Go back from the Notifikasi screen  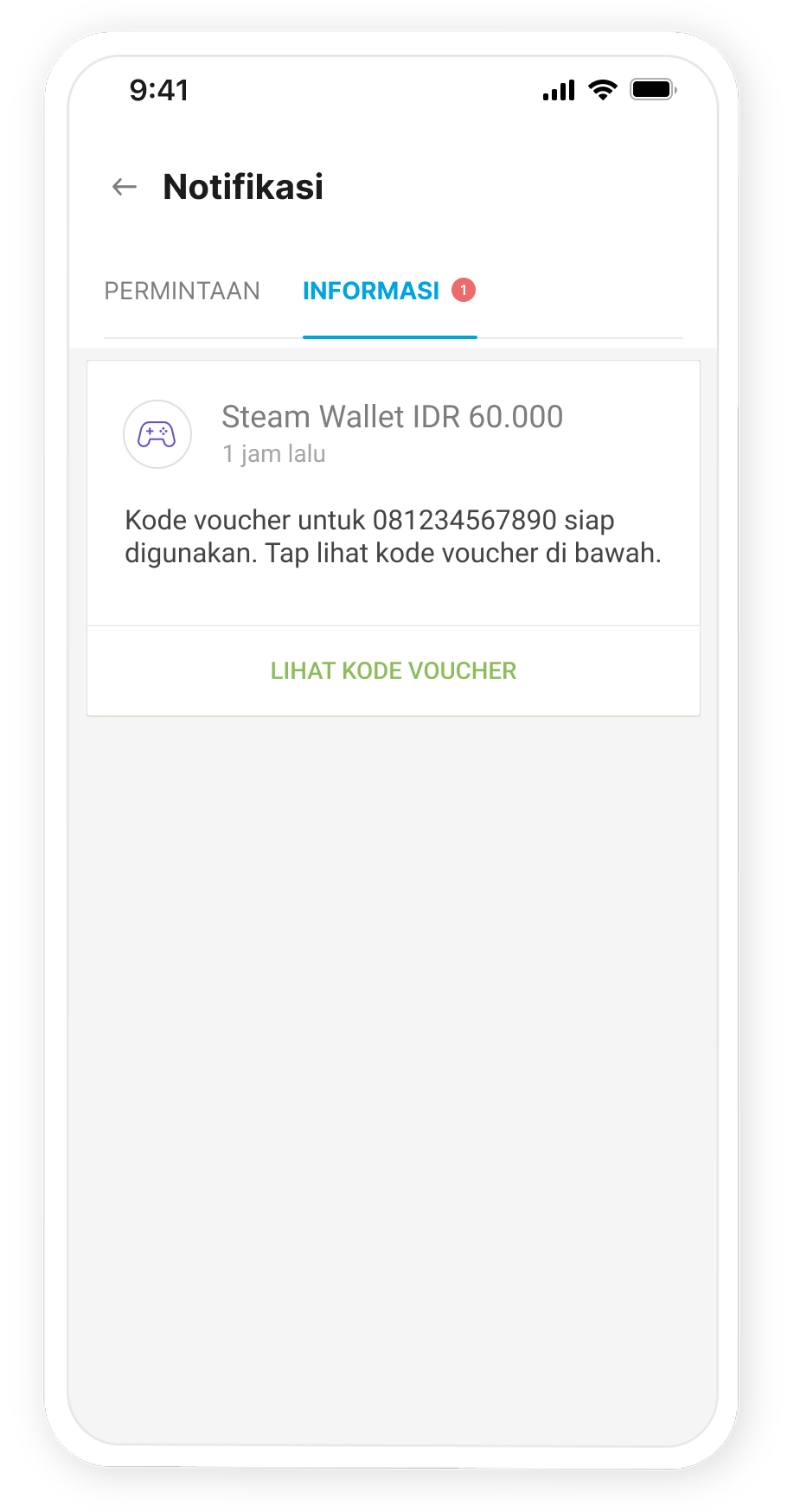tap(125, 187)
